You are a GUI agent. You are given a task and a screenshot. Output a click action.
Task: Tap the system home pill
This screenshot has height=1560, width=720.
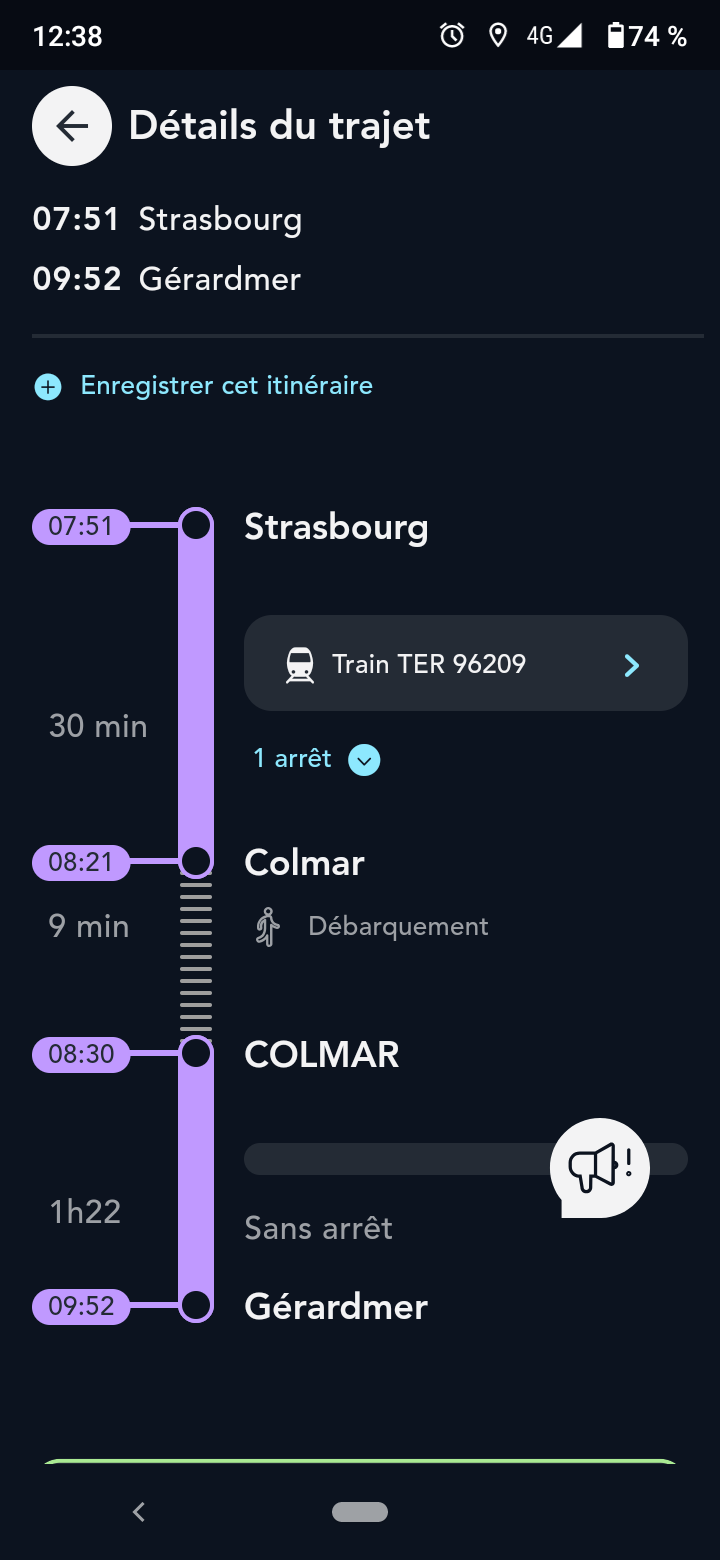tap(360, 1512)
